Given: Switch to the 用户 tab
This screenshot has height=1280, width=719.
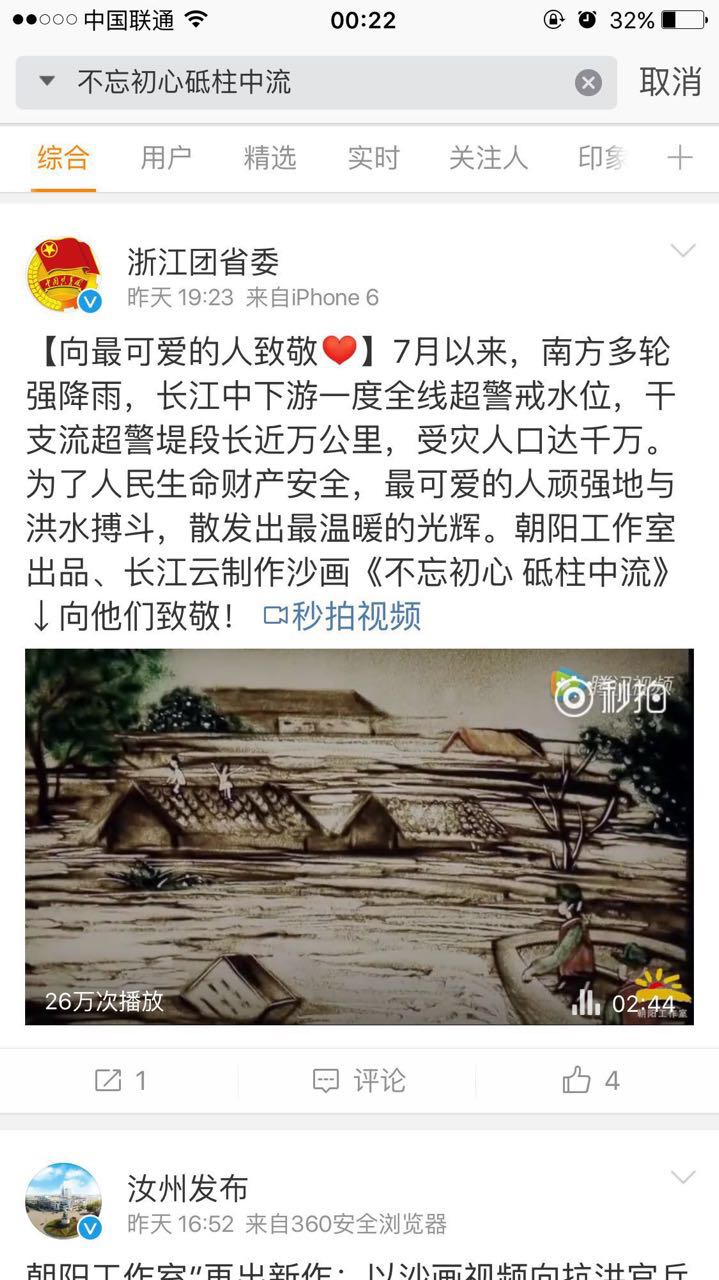Looking at the screenshot, I should coord(166,158).
